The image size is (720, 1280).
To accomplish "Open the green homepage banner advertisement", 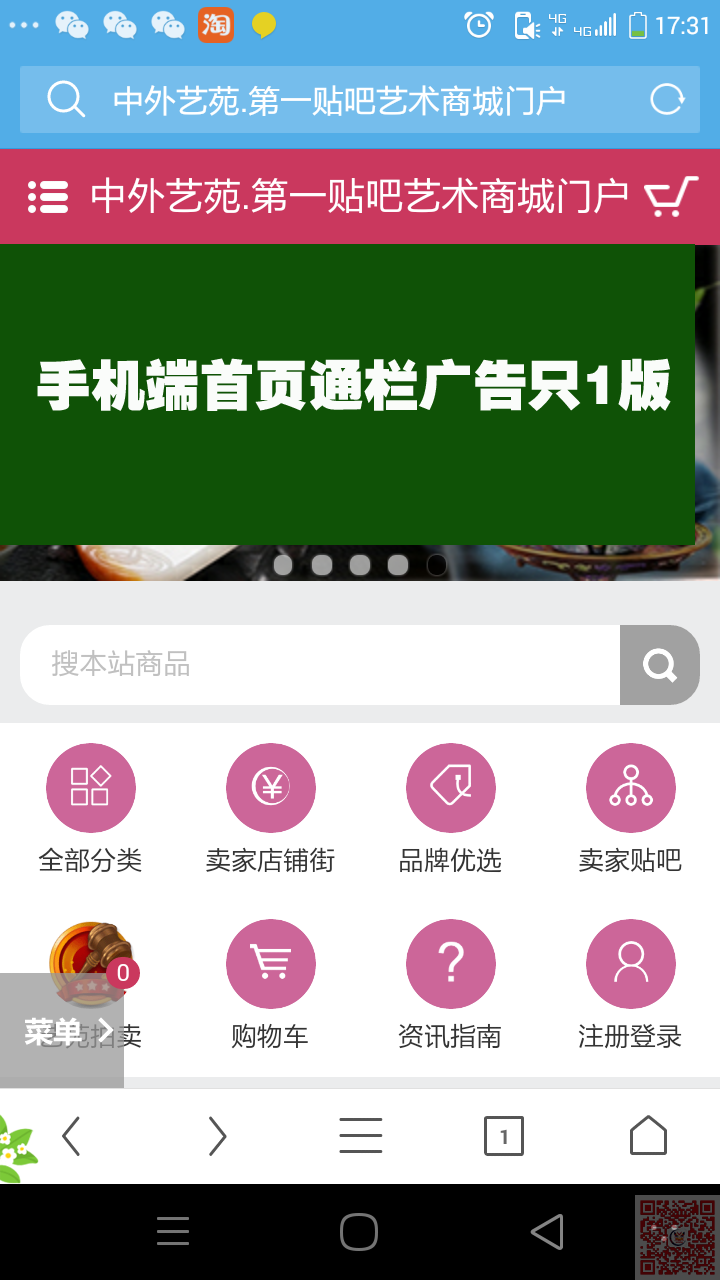I will (347, 394).
